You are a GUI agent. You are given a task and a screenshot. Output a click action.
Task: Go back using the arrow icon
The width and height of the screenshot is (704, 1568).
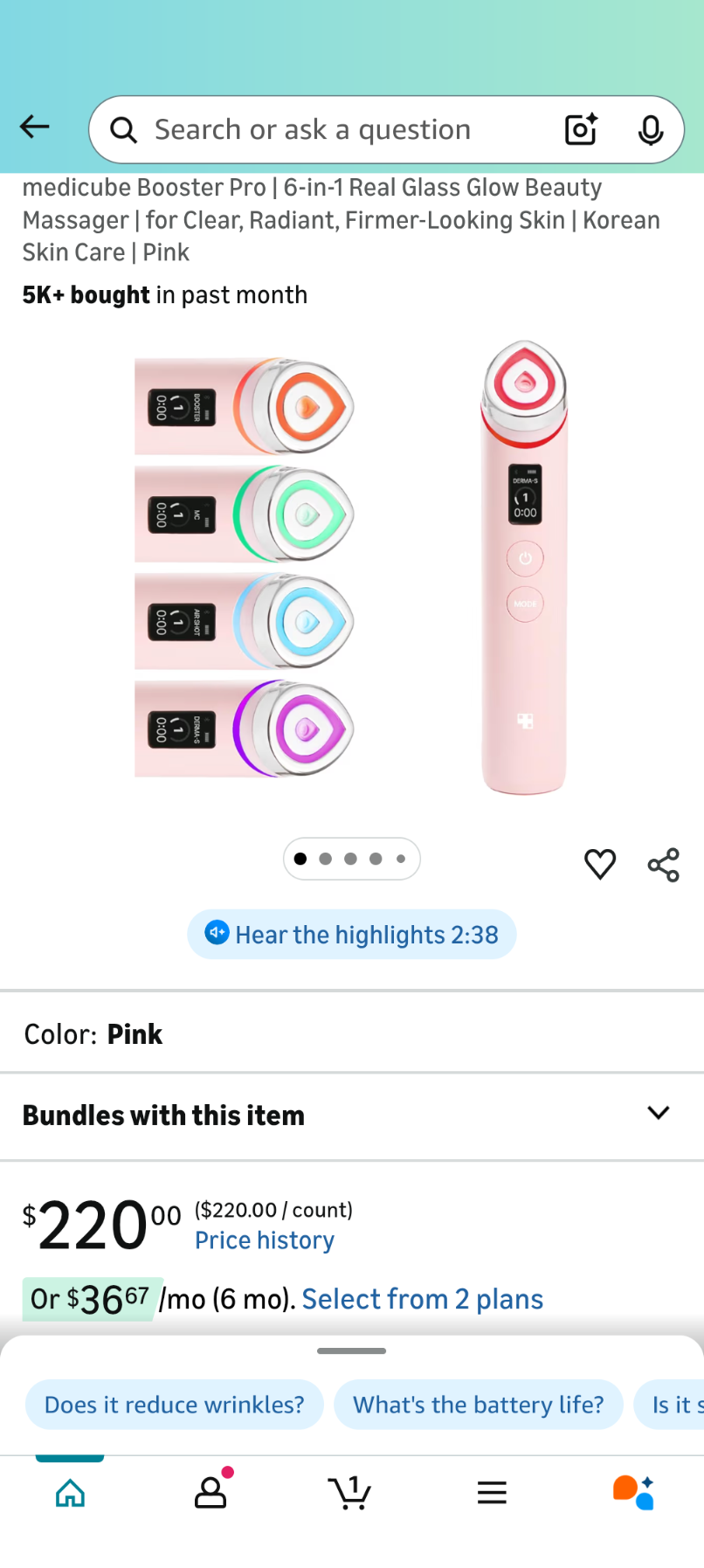coord(35,128)
